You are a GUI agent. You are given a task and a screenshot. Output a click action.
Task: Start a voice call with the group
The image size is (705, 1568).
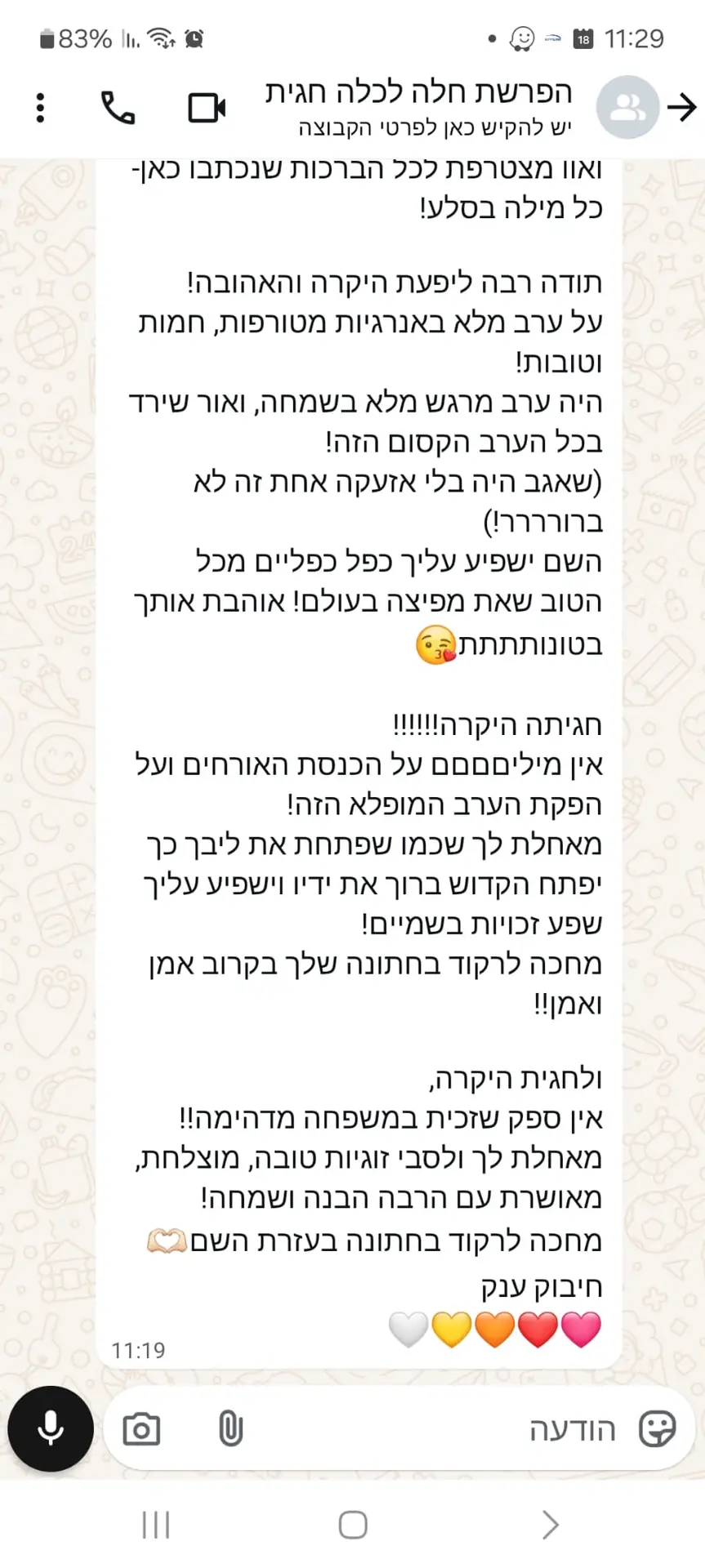(118, 108)
